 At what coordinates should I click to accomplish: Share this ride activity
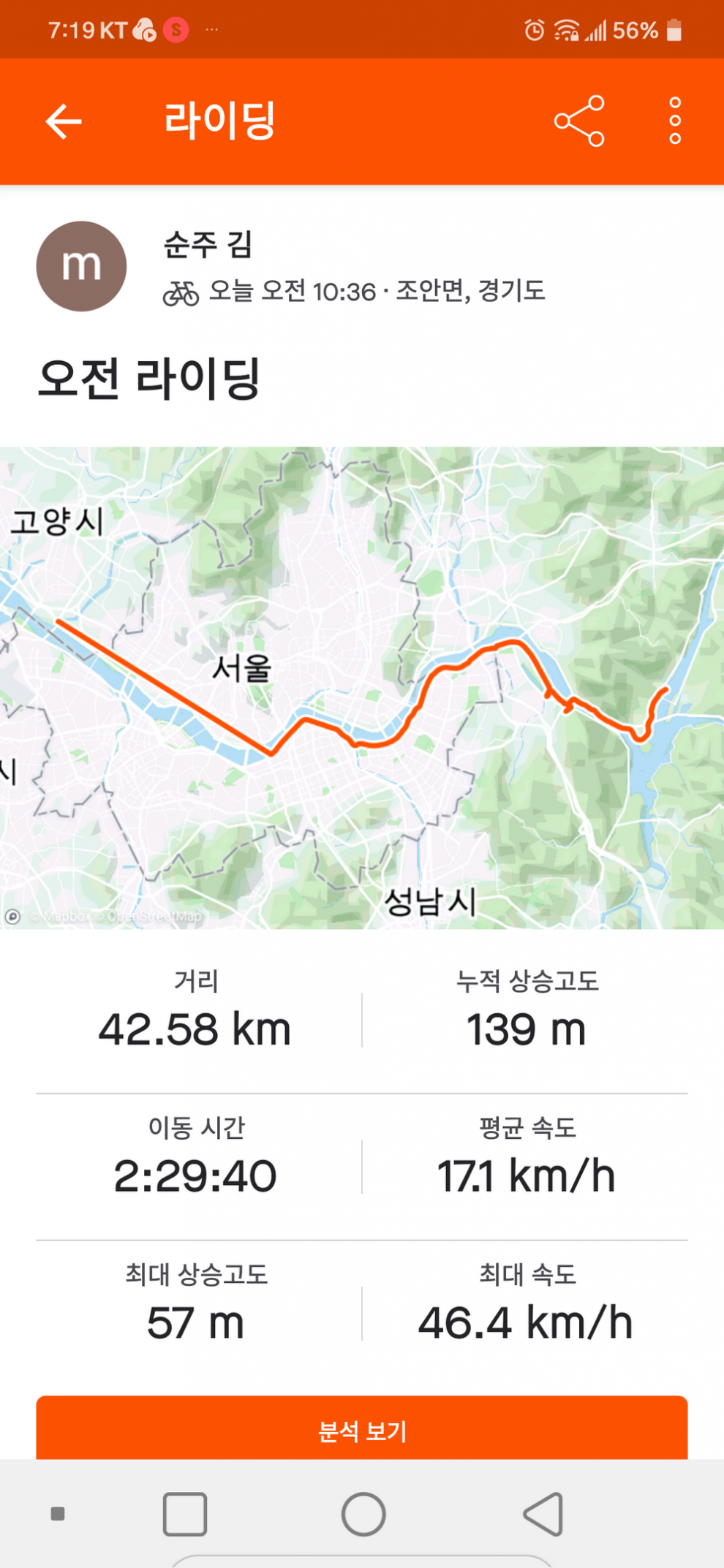coord(579,121)
